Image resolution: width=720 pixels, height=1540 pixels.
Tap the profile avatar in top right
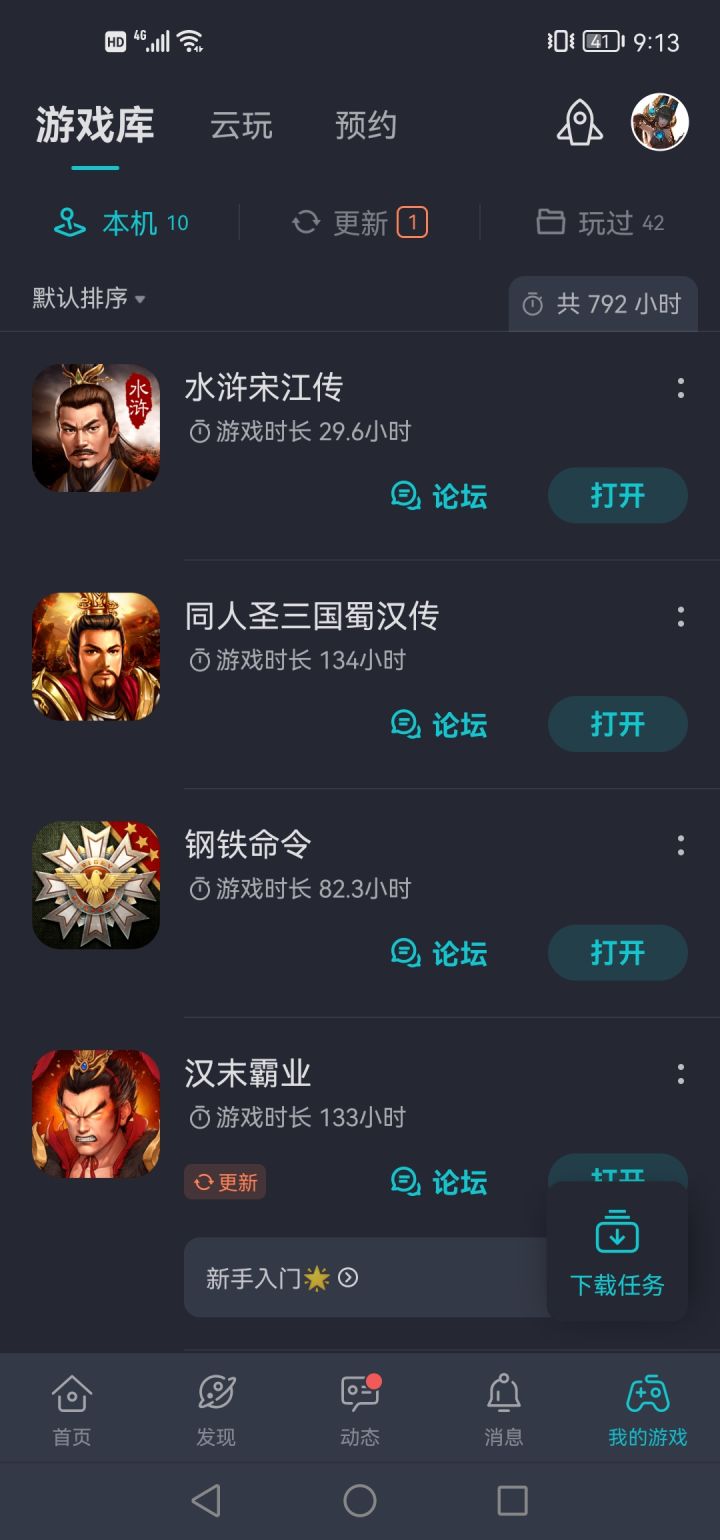click(657, 122)
